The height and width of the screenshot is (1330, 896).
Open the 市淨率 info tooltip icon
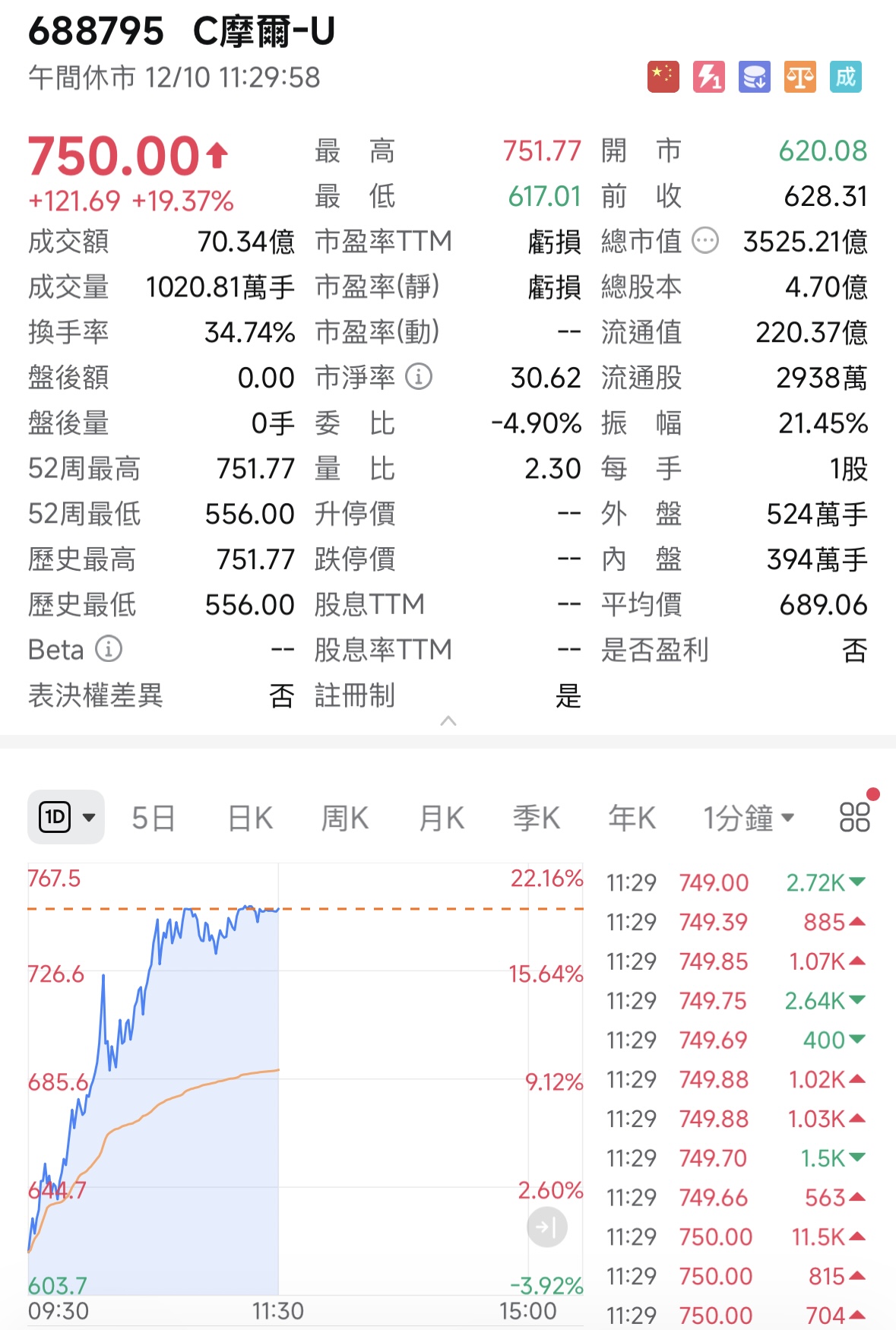[x=418, y=377]
